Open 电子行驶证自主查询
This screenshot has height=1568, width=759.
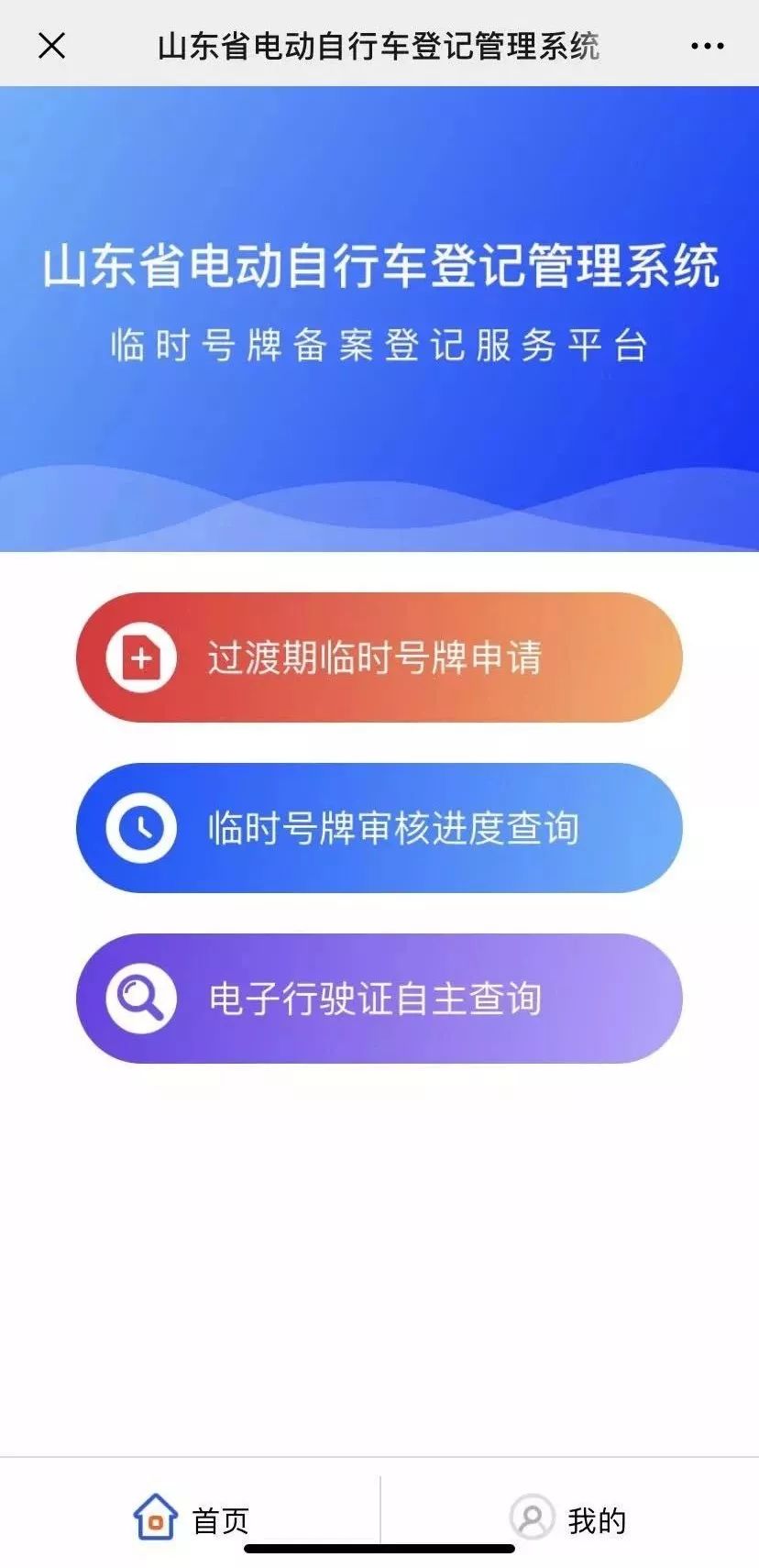click(x=379, y=999)
